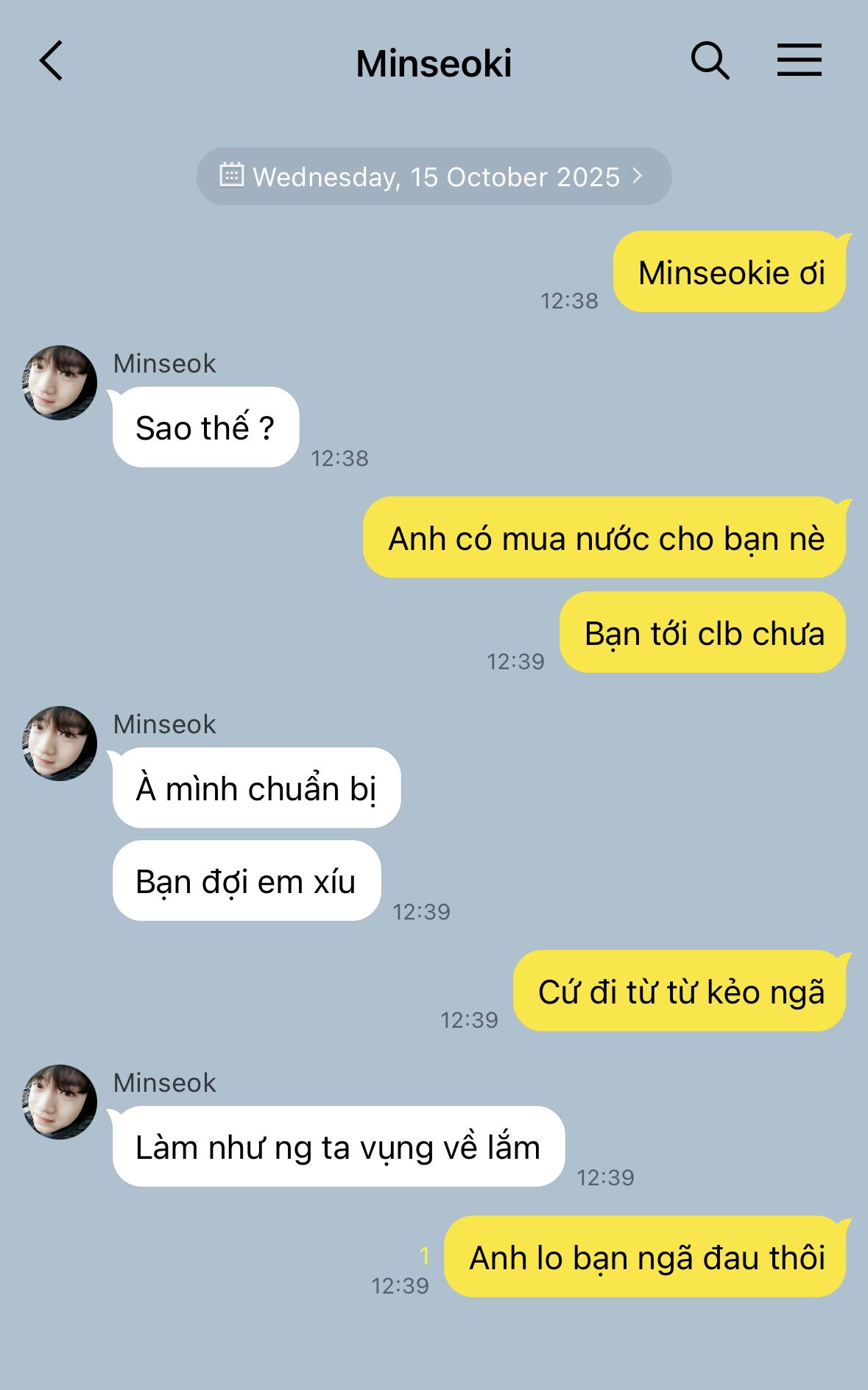The width and height of the screenshot is (868, 1390).
Task: Tap Minseok's avatar beside "À mình chuẩn bị"
Action: pyautogui.click(x=60, y=744)
